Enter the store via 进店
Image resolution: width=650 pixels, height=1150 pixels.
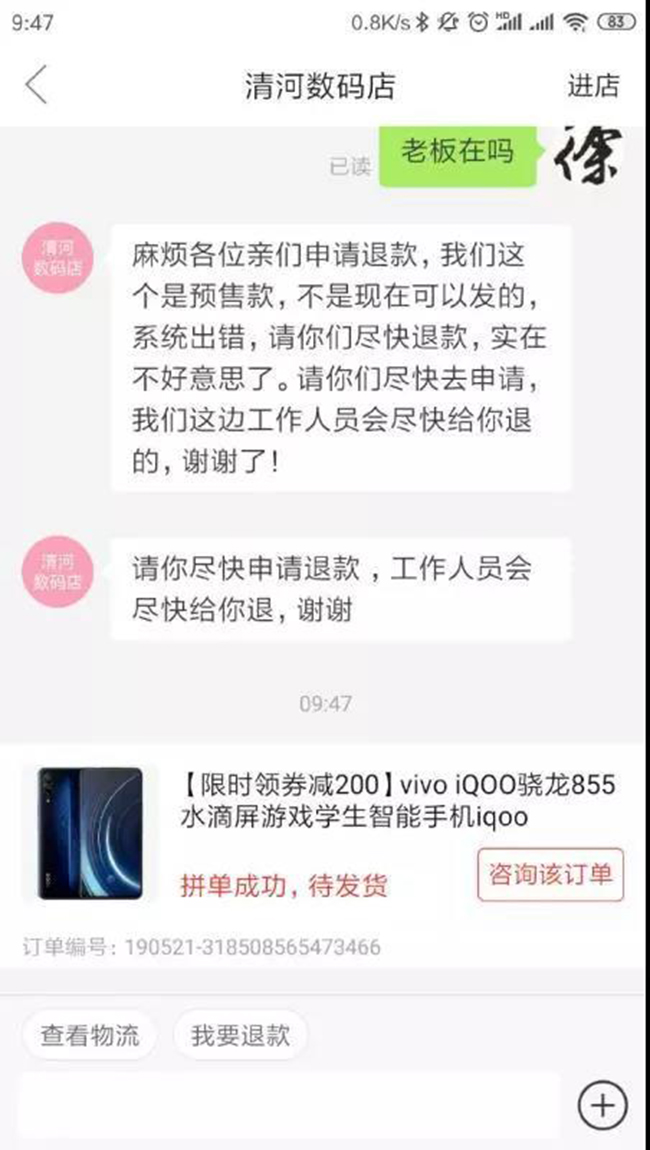tap(593, 86)
